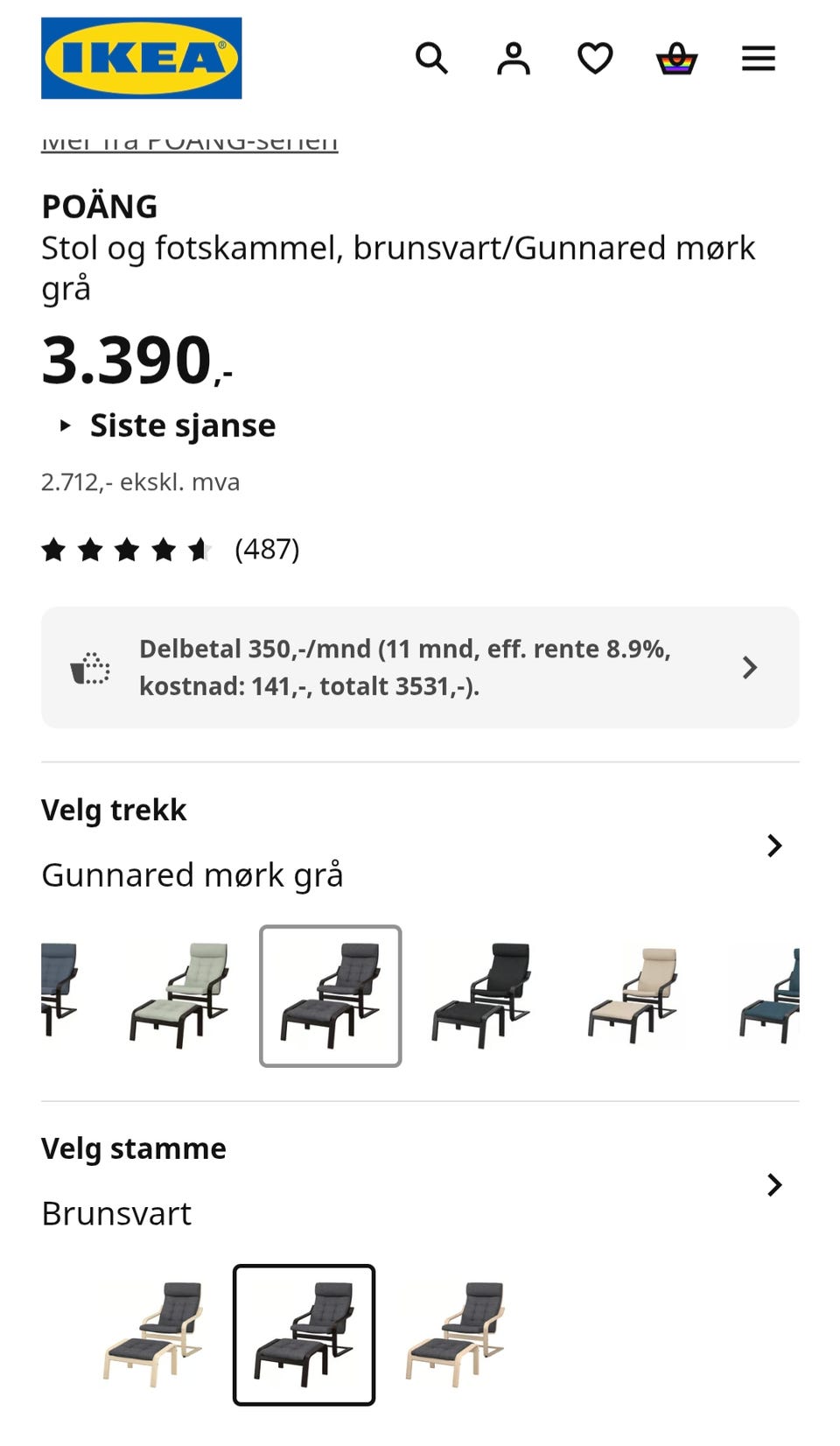
Task: Click the Velg trekk section heading
Action: point(114,810)
